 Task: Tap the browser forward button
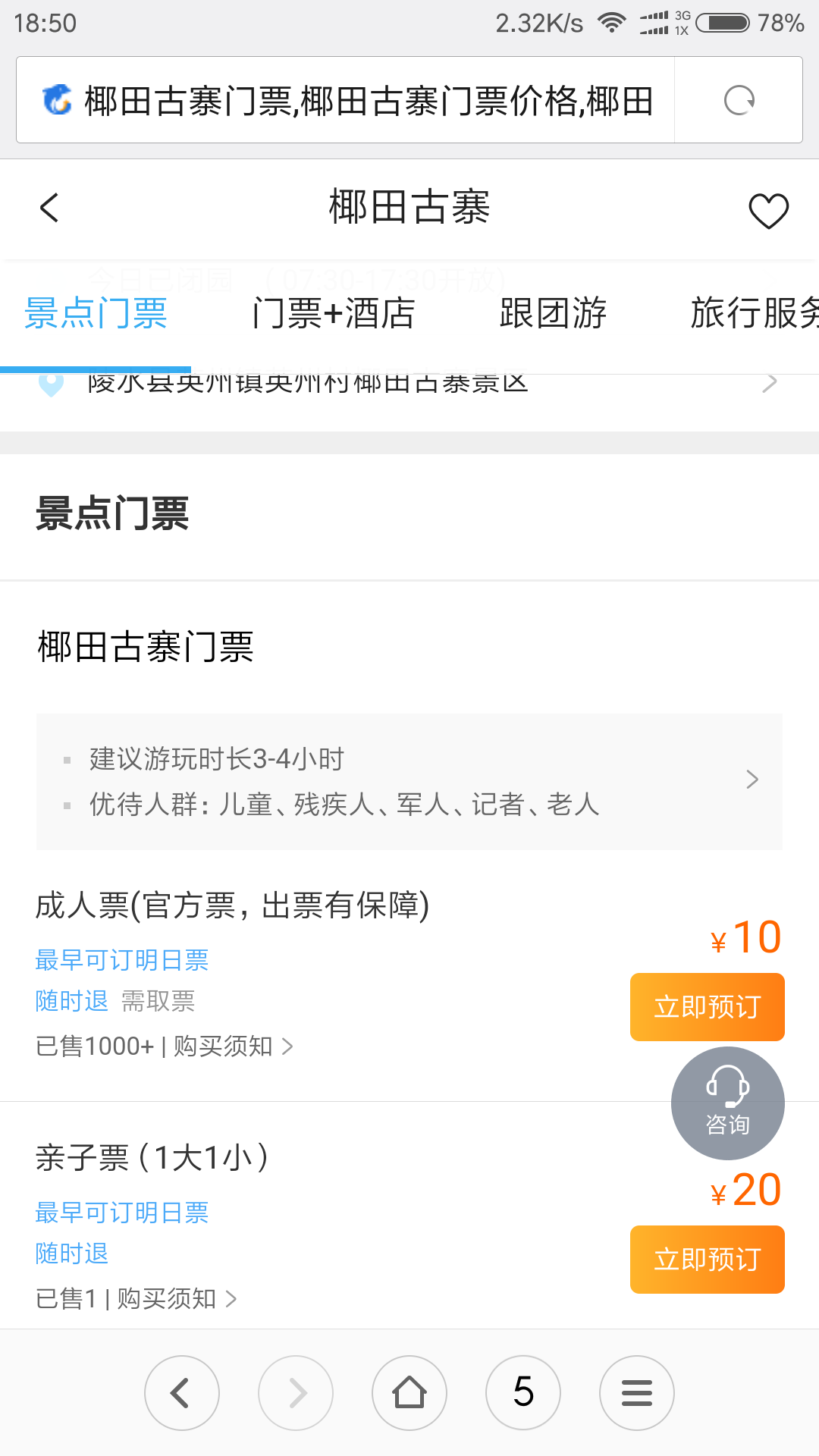point(296,1393)
